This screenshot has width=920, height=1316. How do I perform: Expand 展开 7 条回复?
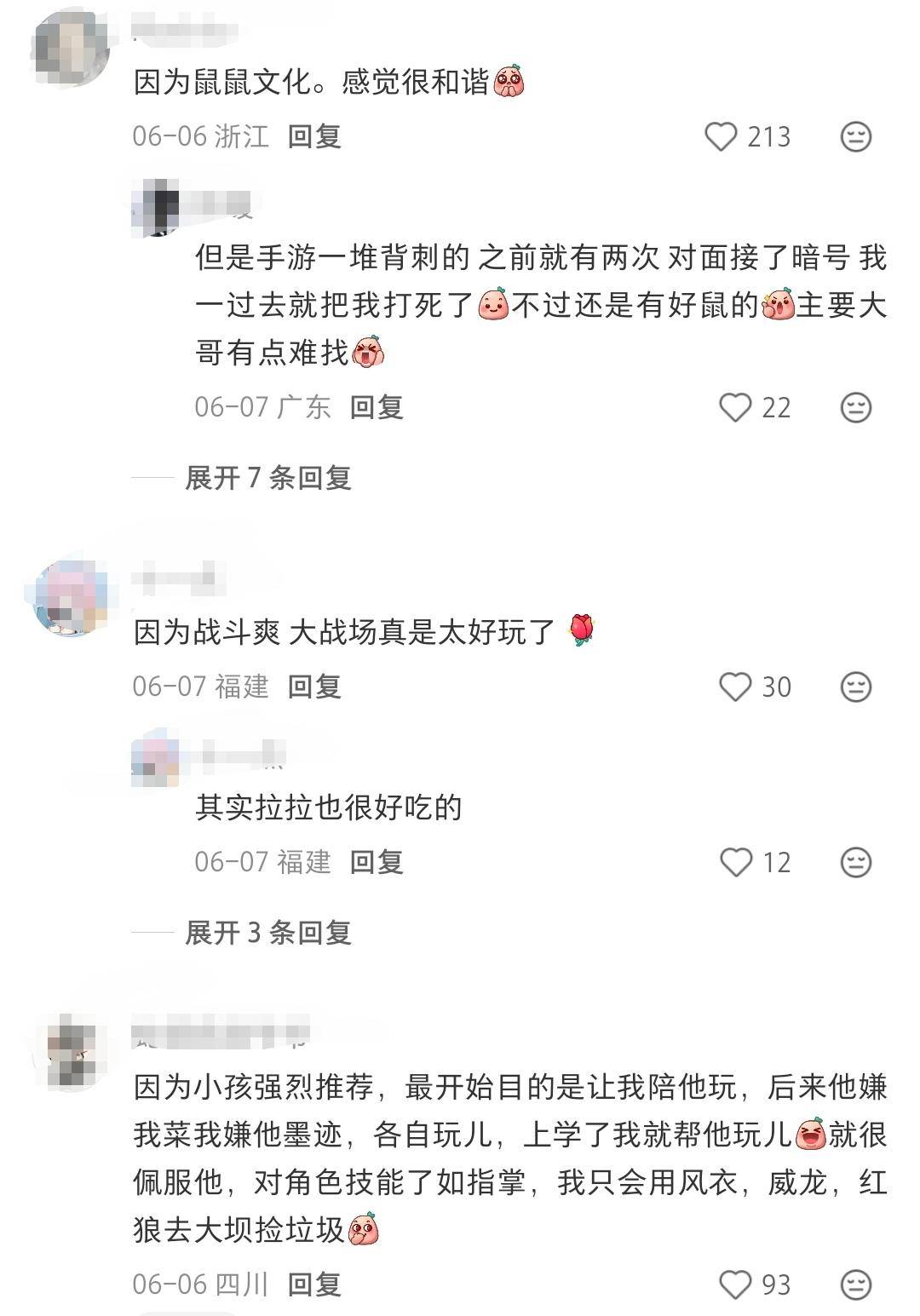click(x=267, y=478)
